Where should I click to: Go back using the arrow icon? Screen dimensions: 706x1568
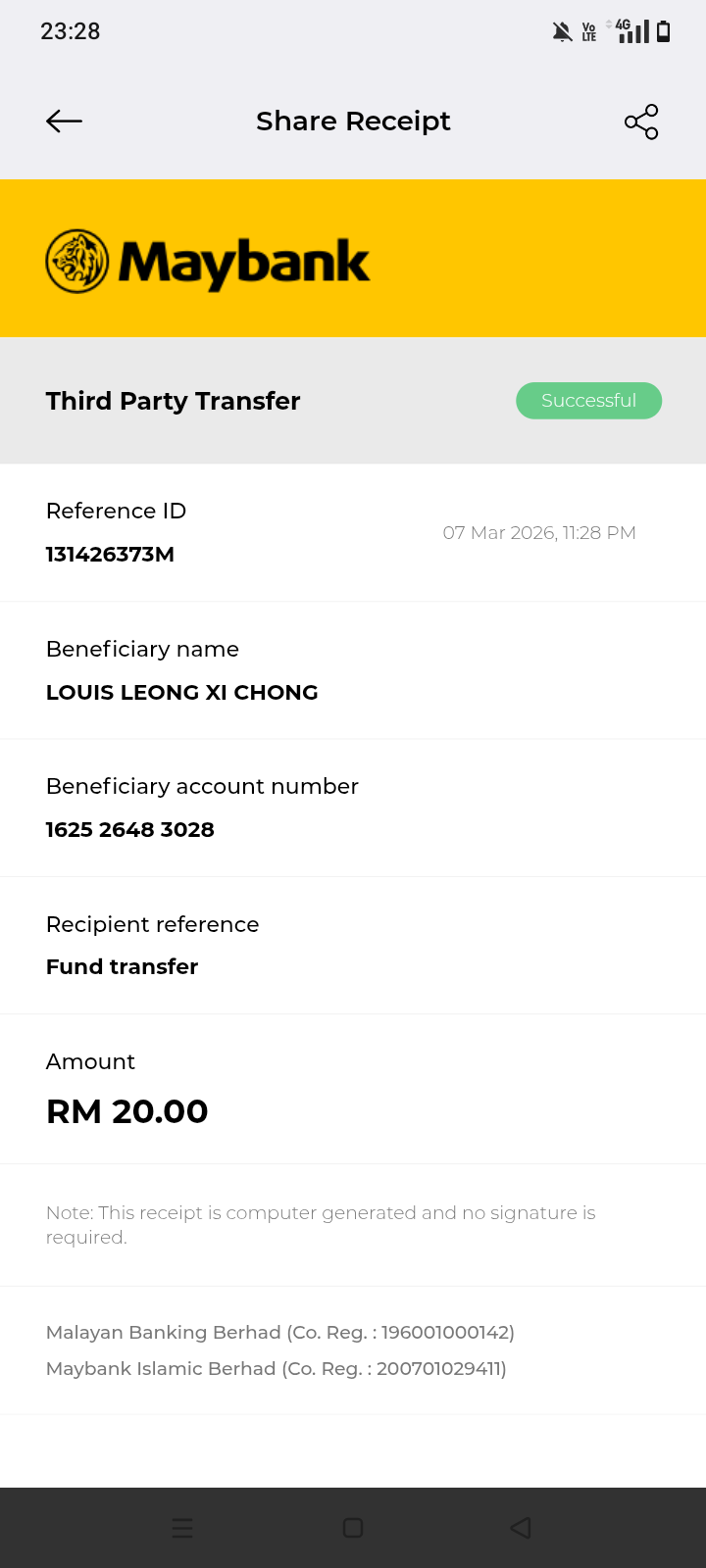(64, 122)
